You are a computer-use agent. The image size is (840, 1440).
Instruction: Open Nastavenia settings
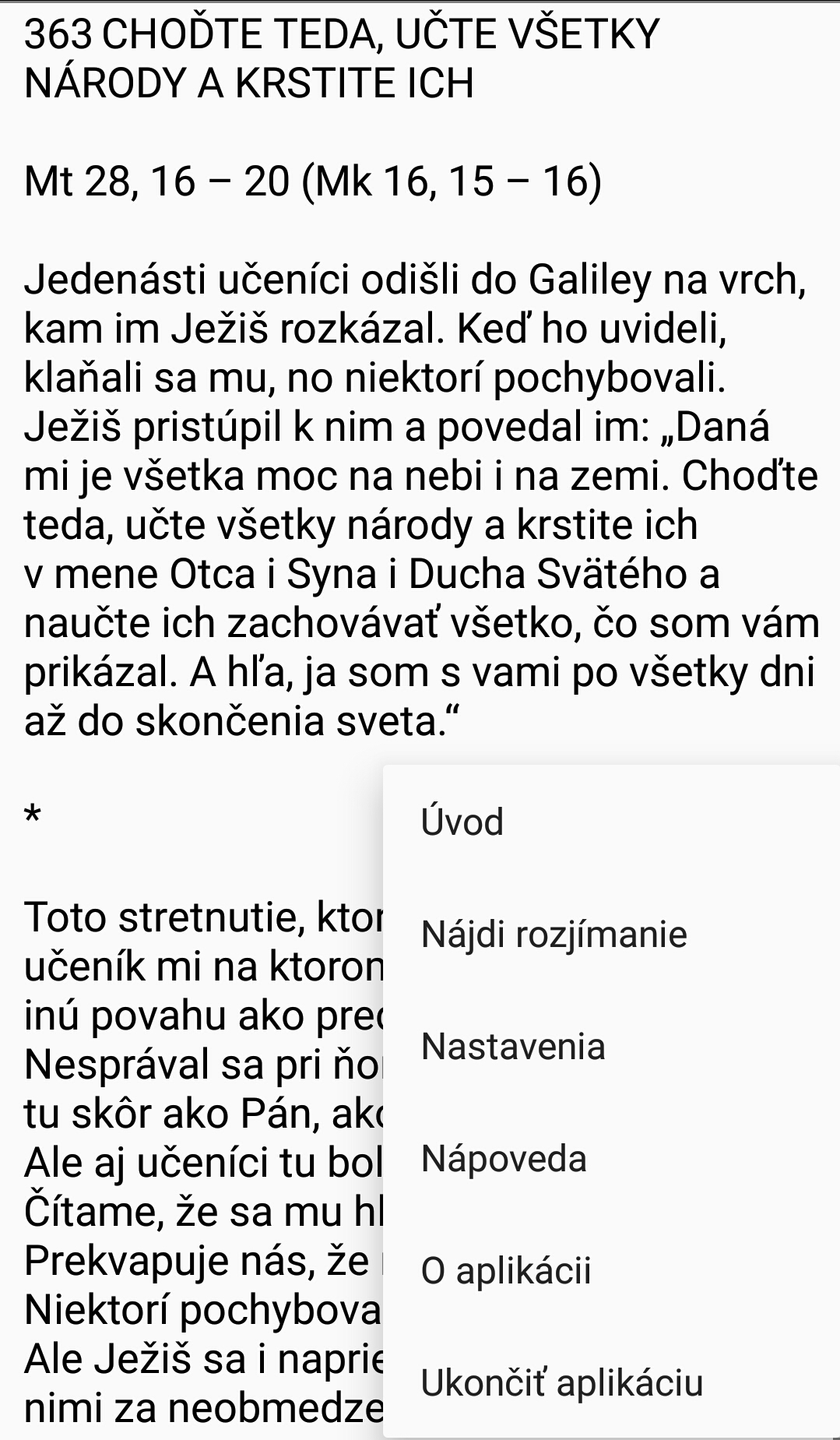click(611, 1046)
